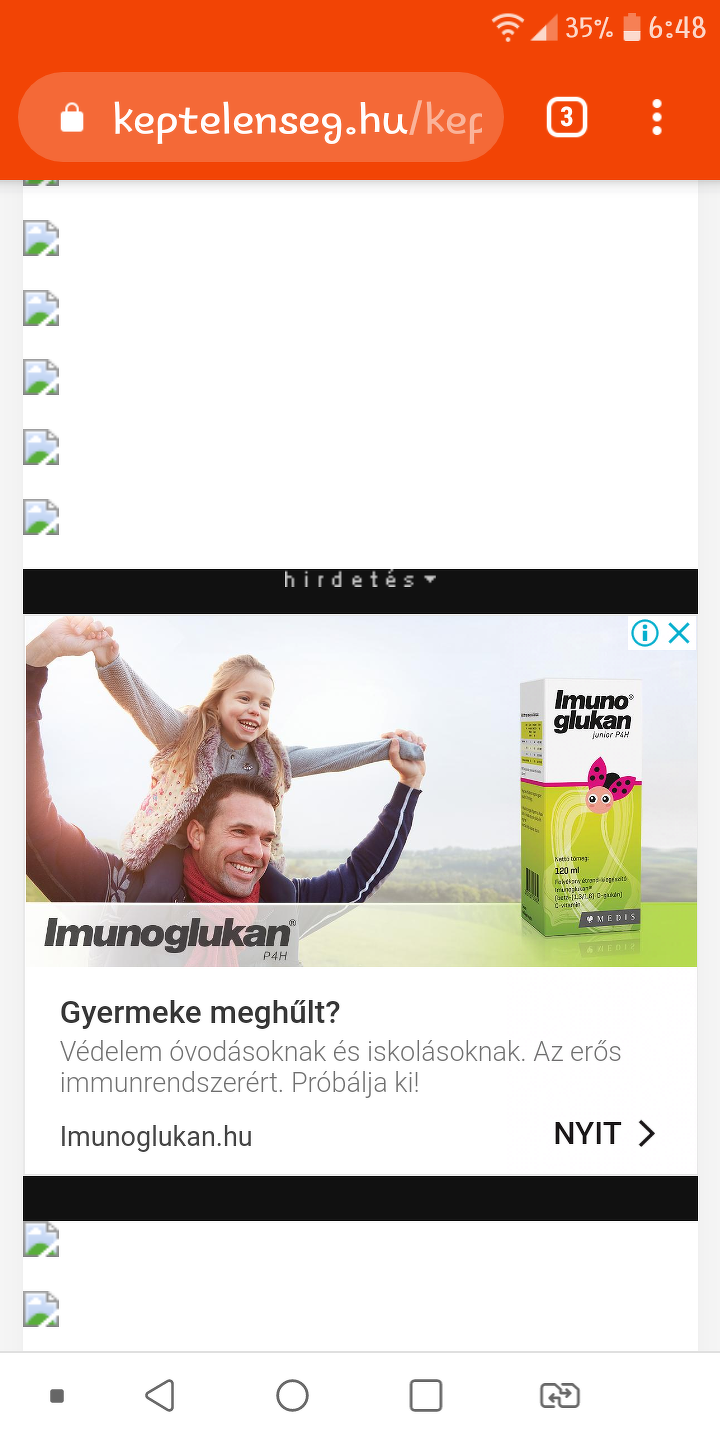Go back with the system back button
The height and width of the screenshot is (1440, 720).
[160, 1395]
